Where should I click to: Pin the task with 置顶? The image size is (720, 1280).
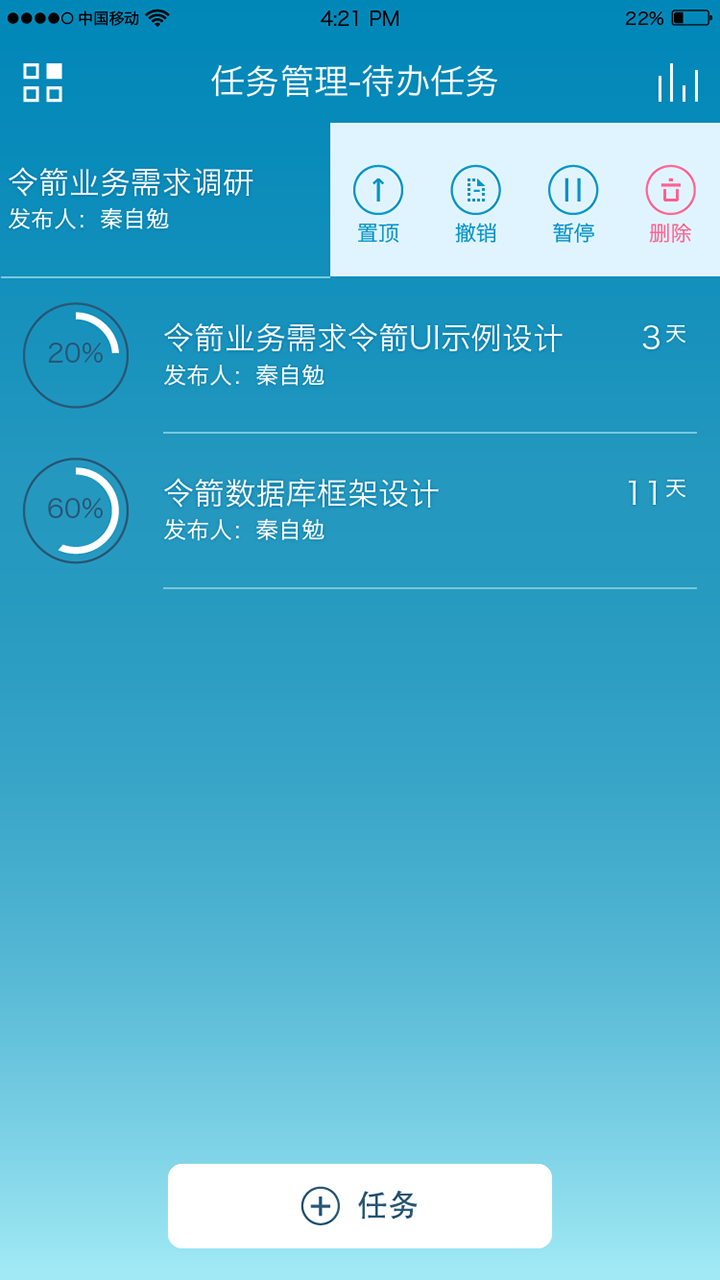pos(378,205)
